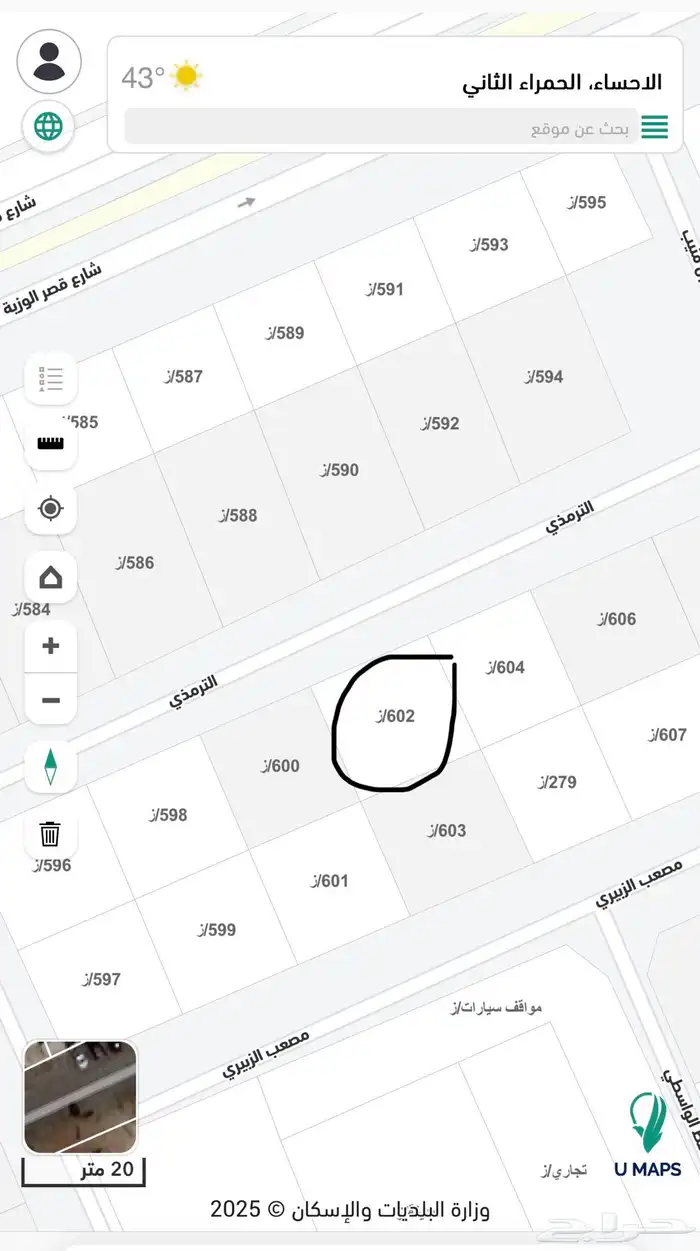Activate the ruler measurement tool
700x1251 pixels.
[x=51, y=443]
